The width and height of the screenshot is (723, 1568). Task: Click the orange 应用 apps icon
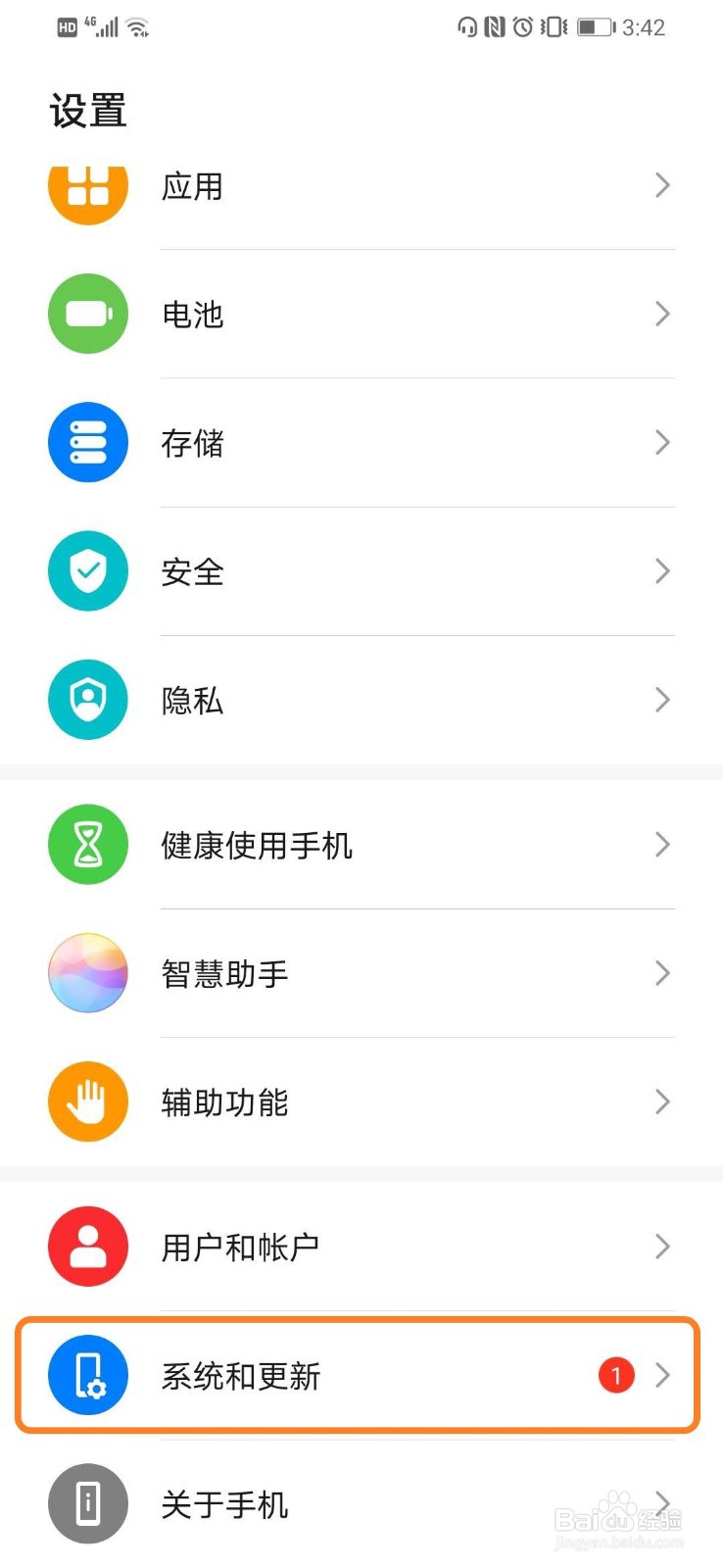coord(88,186)
